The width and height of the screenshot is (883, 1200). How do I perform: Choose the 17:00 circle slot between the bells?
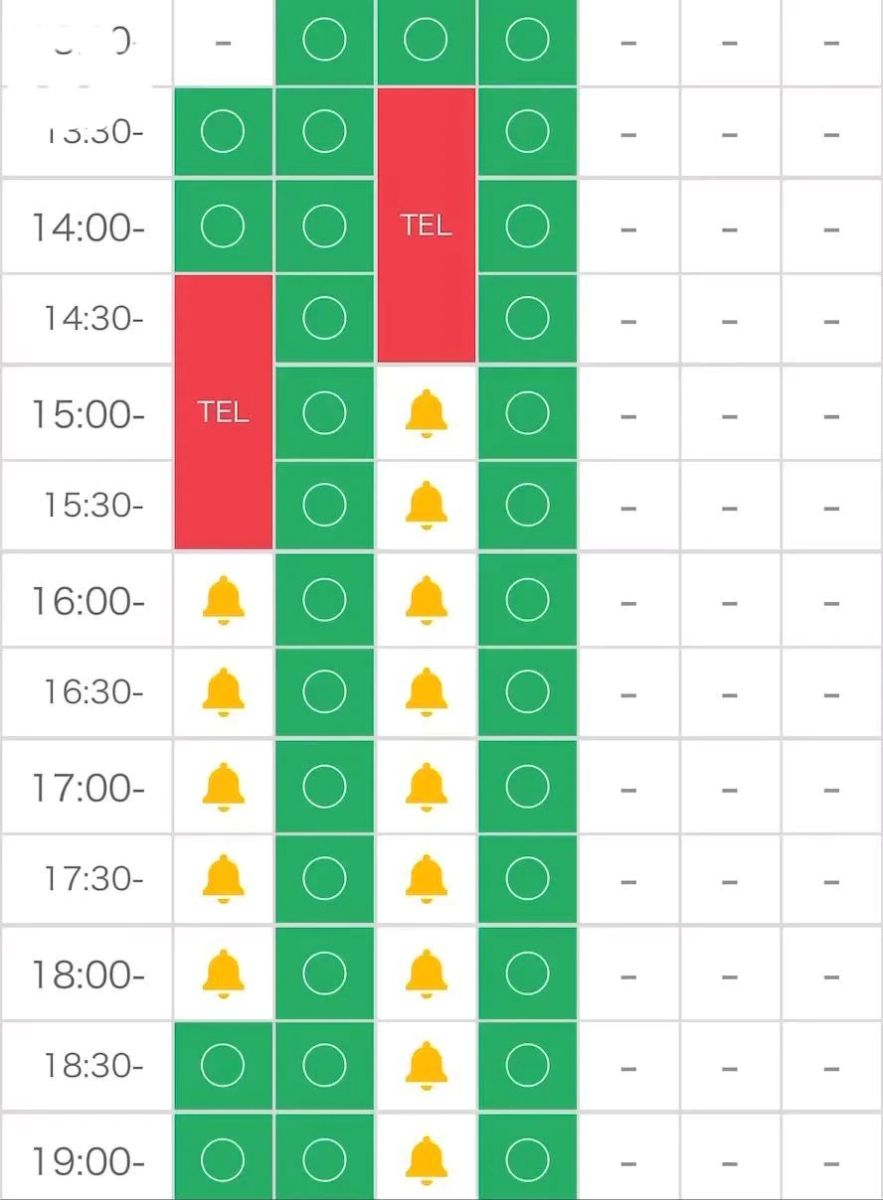pyautogui.click(x=324, y=787)
